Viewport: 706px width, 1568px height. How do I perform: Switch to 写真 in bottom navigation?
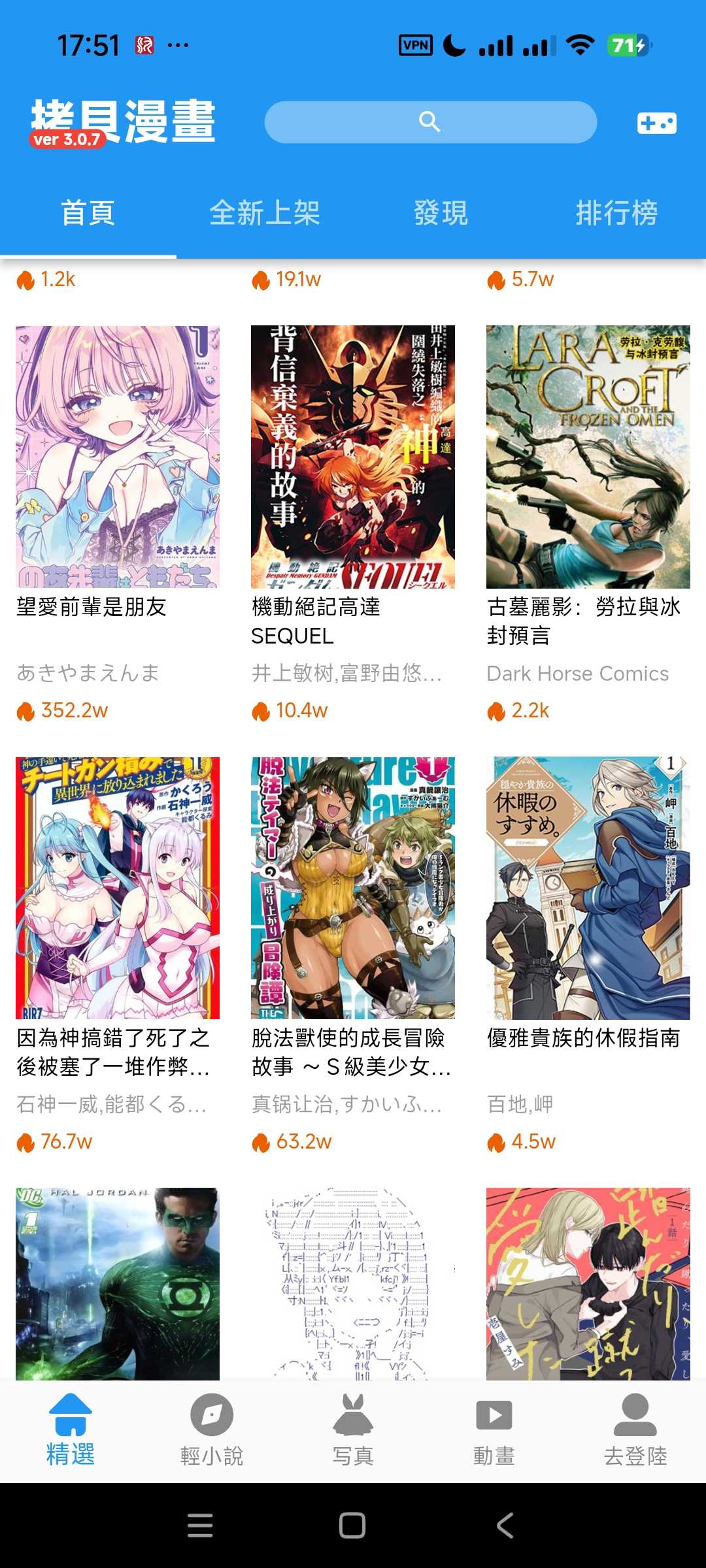point(353,1429)
